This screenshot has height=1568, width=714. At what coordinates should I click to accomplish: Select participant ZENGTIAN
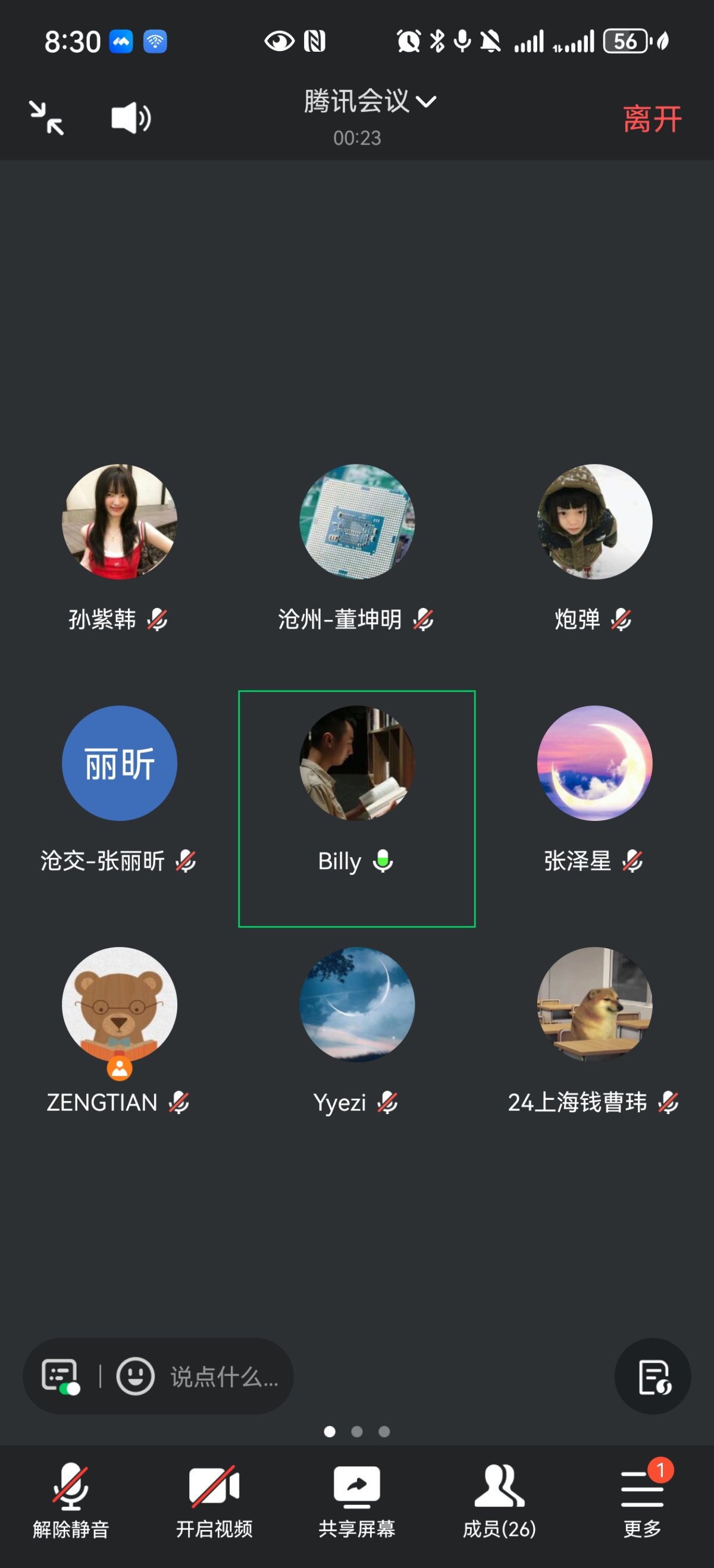click(x=120, y=1004)
